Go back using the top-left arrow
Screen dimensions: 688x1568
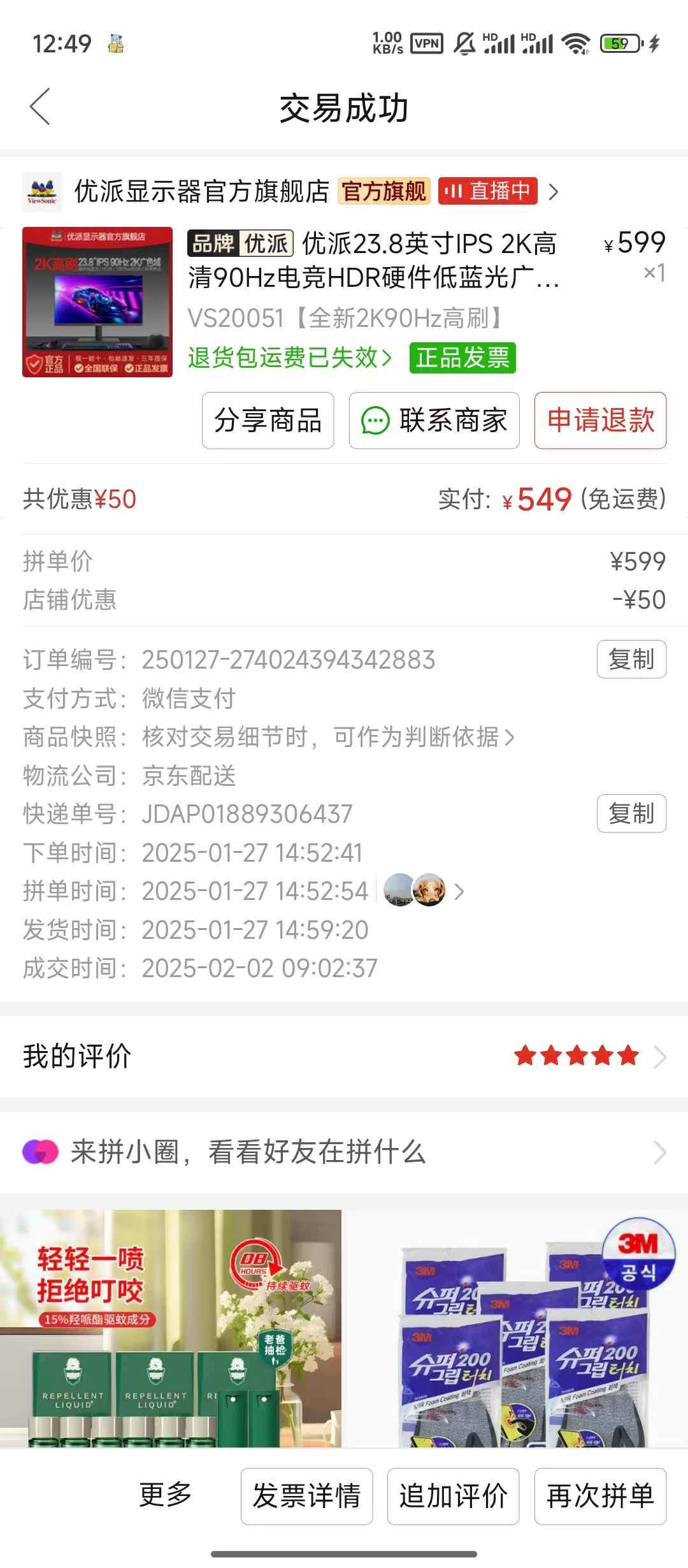point(39,106)
